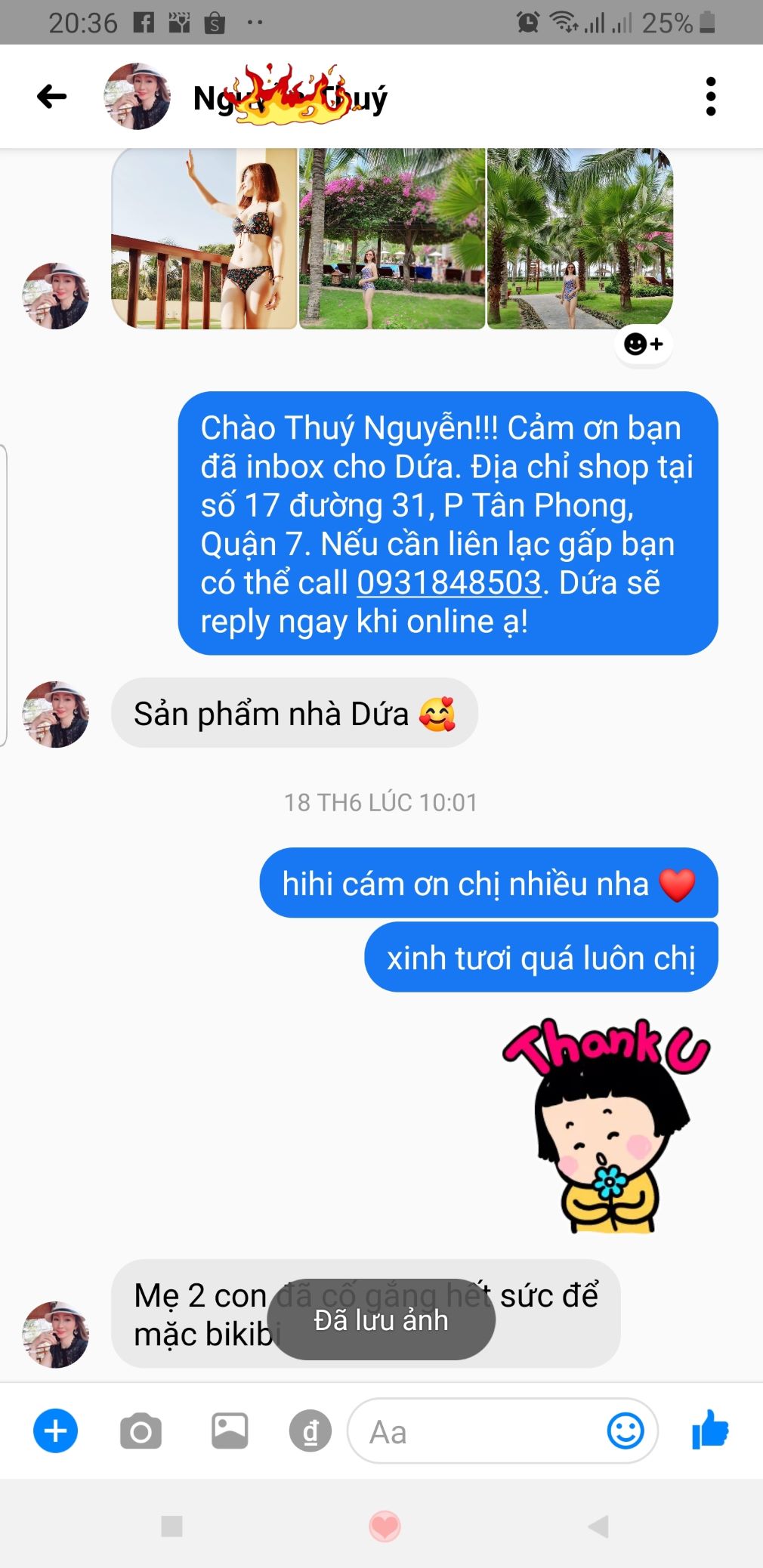The image size is (763, 1568).
Task: Open the contact's profile picture in header
Action: click(x=137, y=97)
